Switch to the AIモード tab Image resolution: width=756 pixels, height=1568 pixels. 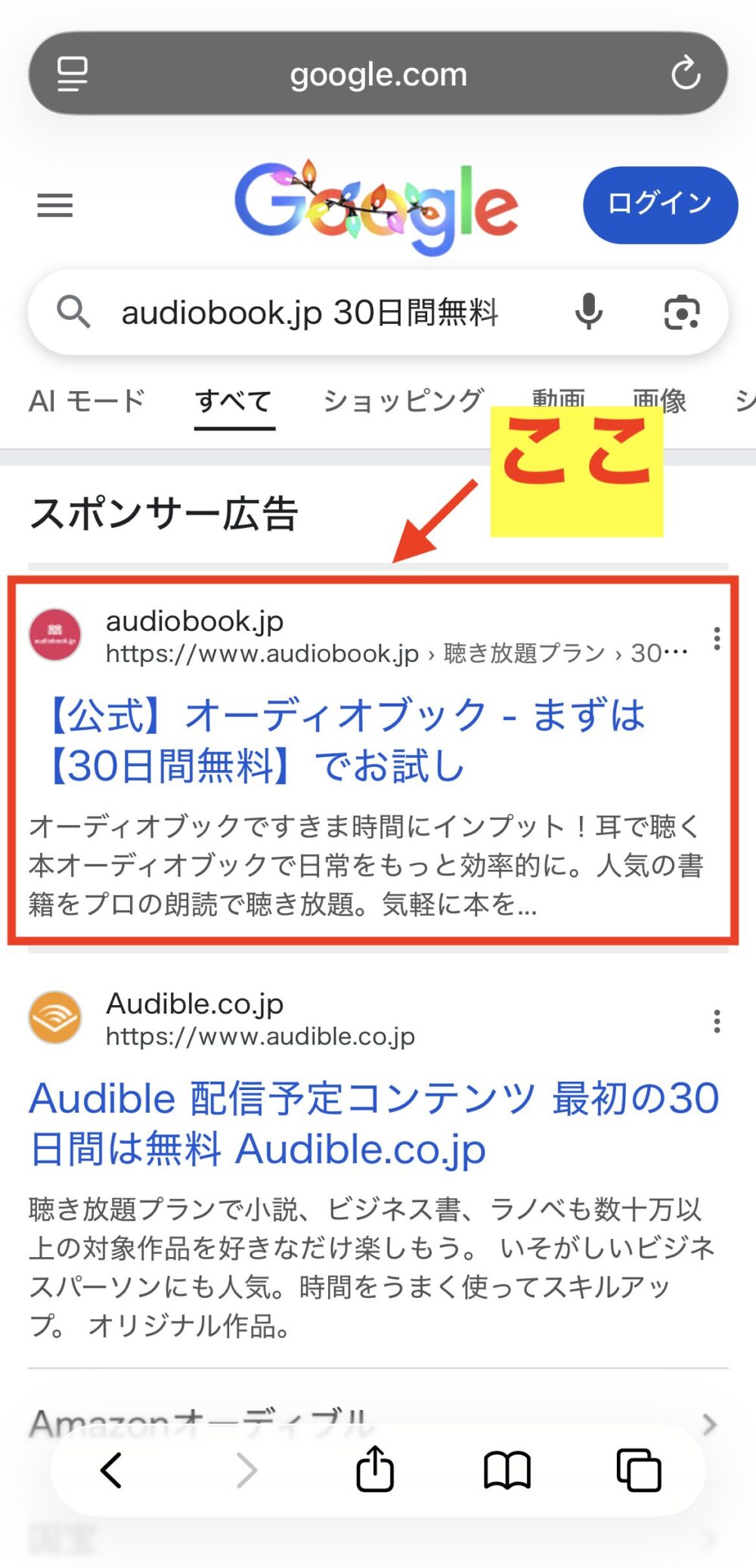pyautogui.click(x=86, y=400)
